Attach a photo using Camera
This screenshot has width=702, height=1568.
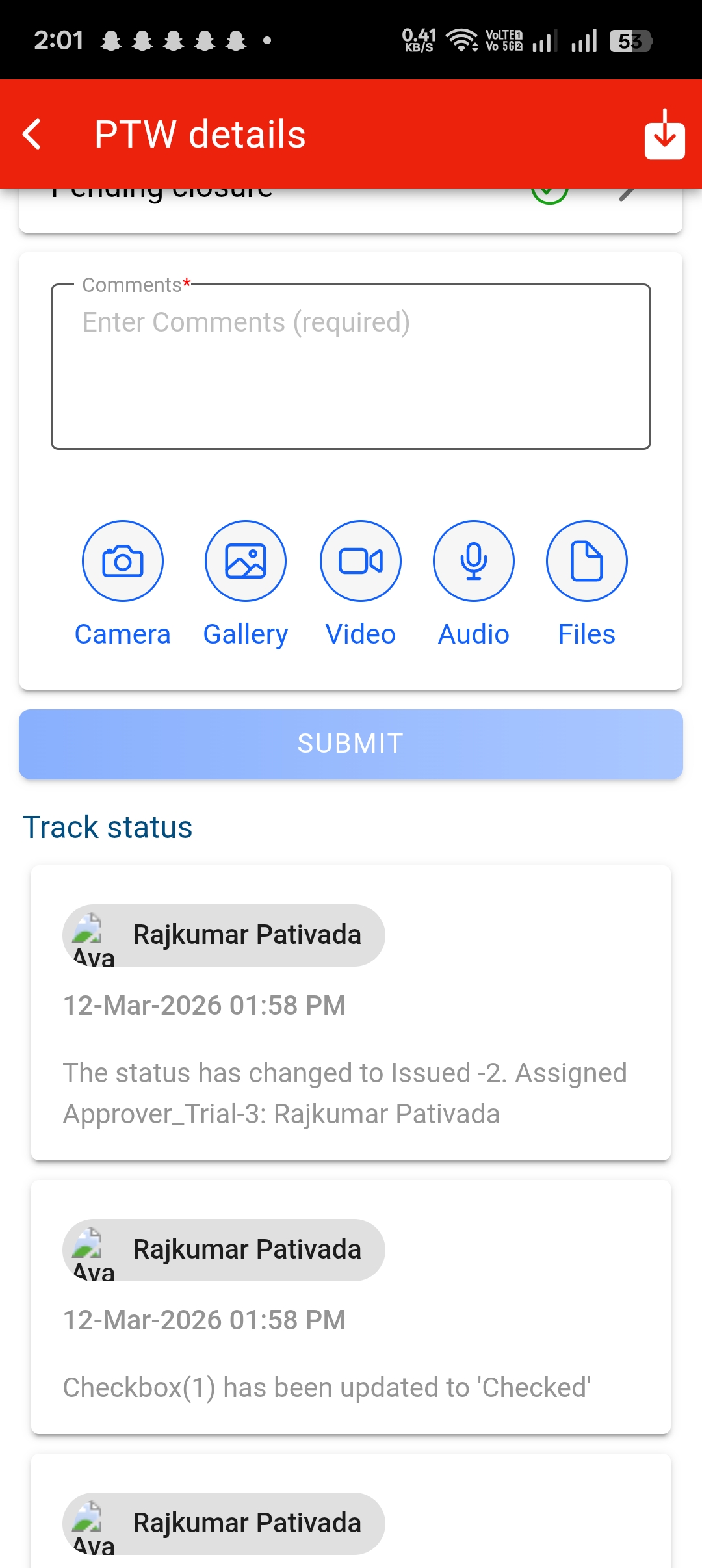tap(122, 561)
